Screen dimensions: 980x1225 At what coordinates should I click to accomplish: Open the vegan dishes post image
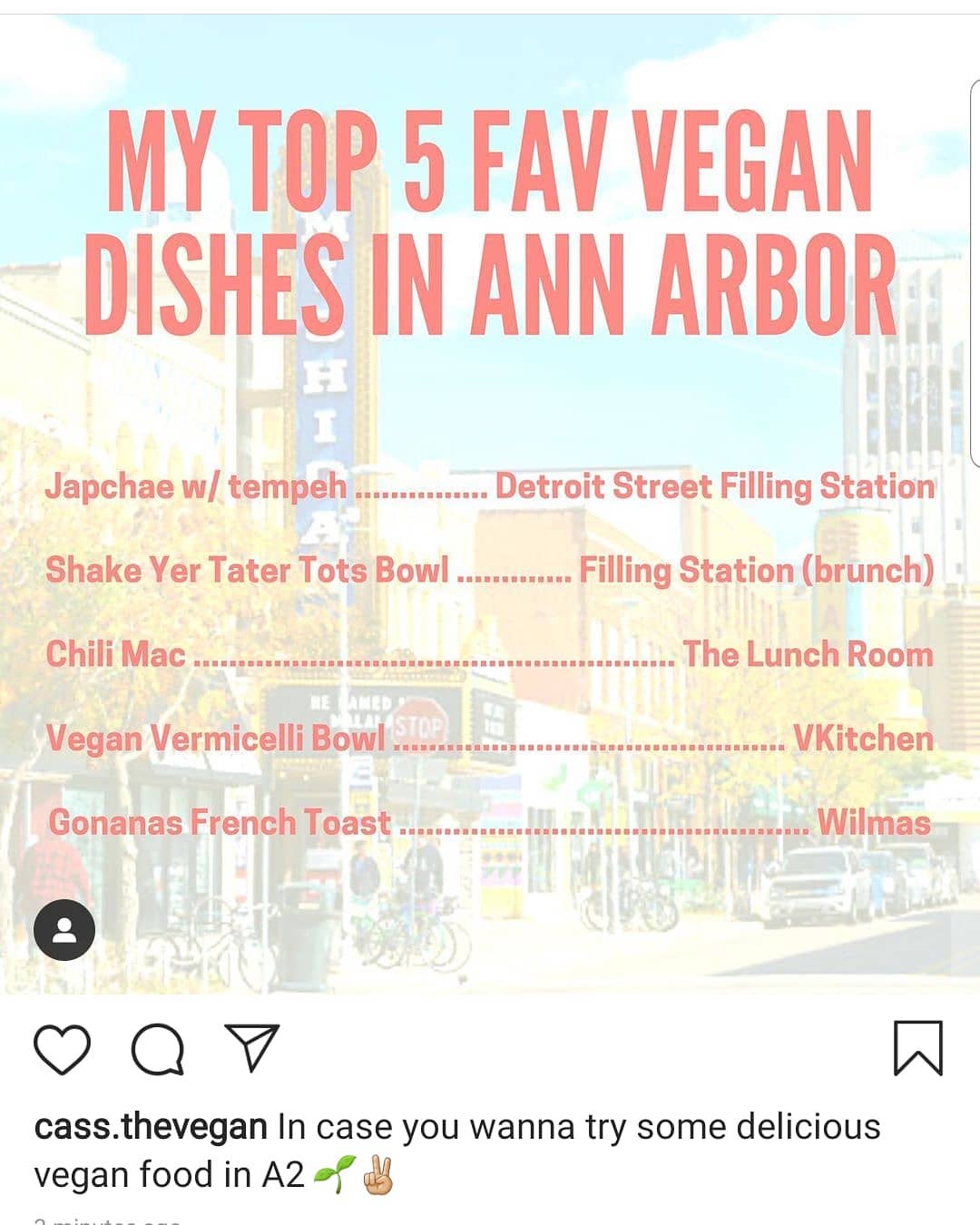[490, 508]
